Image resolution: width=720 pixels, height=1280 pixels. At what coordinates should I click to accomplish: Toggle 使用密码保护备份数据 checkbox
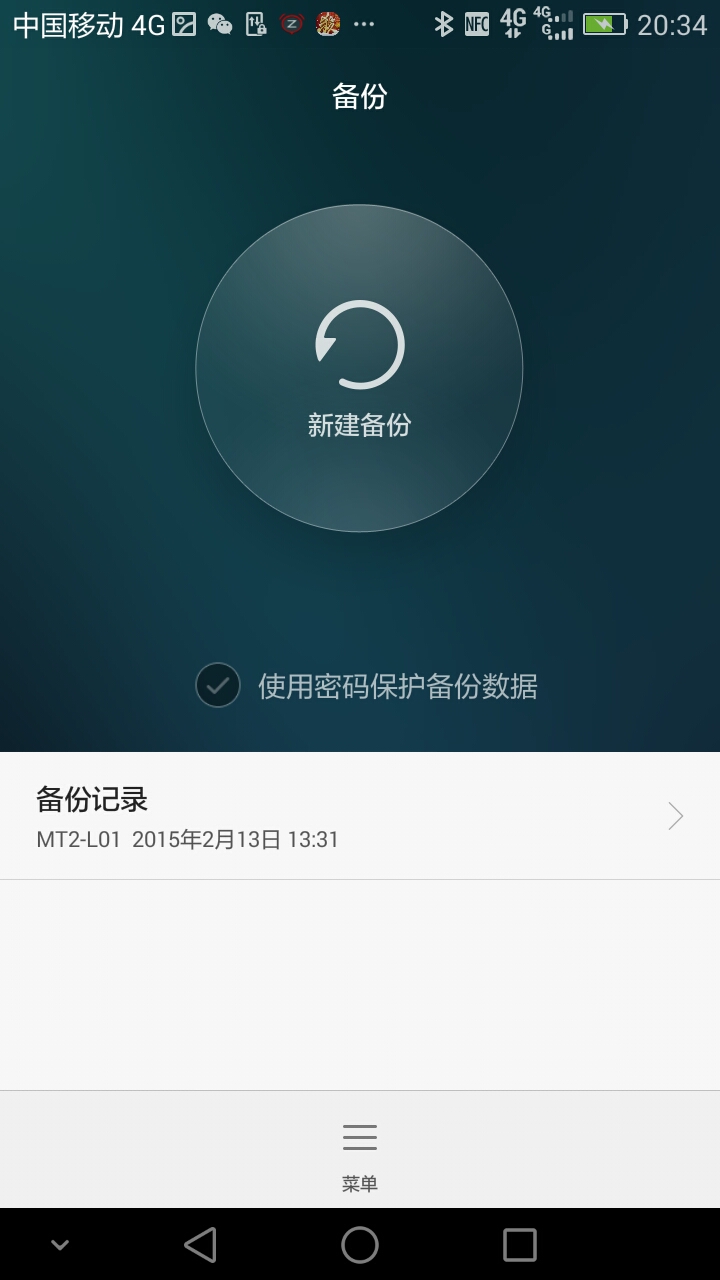[218, 686]
